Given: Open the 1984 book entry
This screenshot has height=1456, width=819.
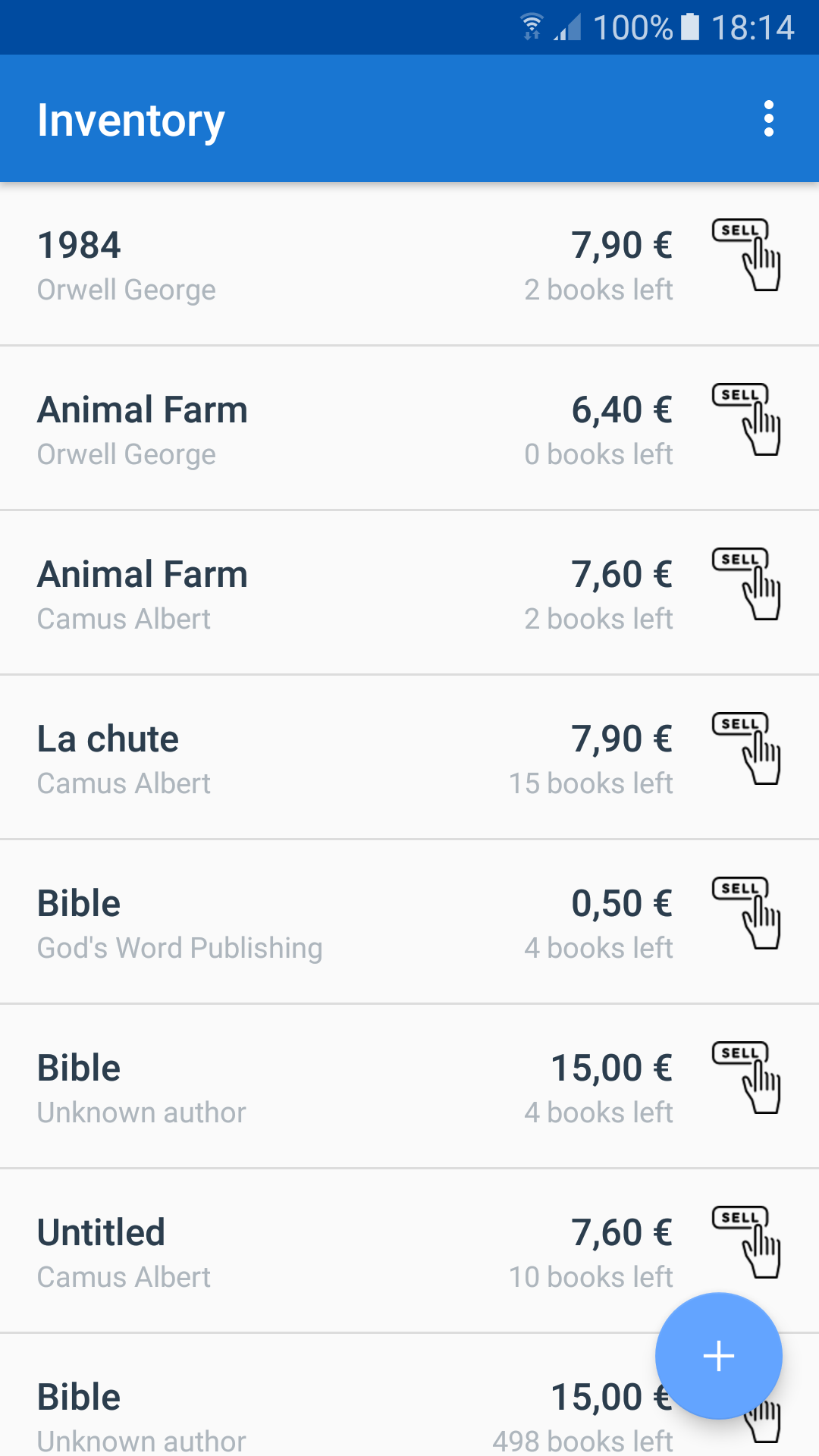Looking at the screenshot, I should pos(303,265).
